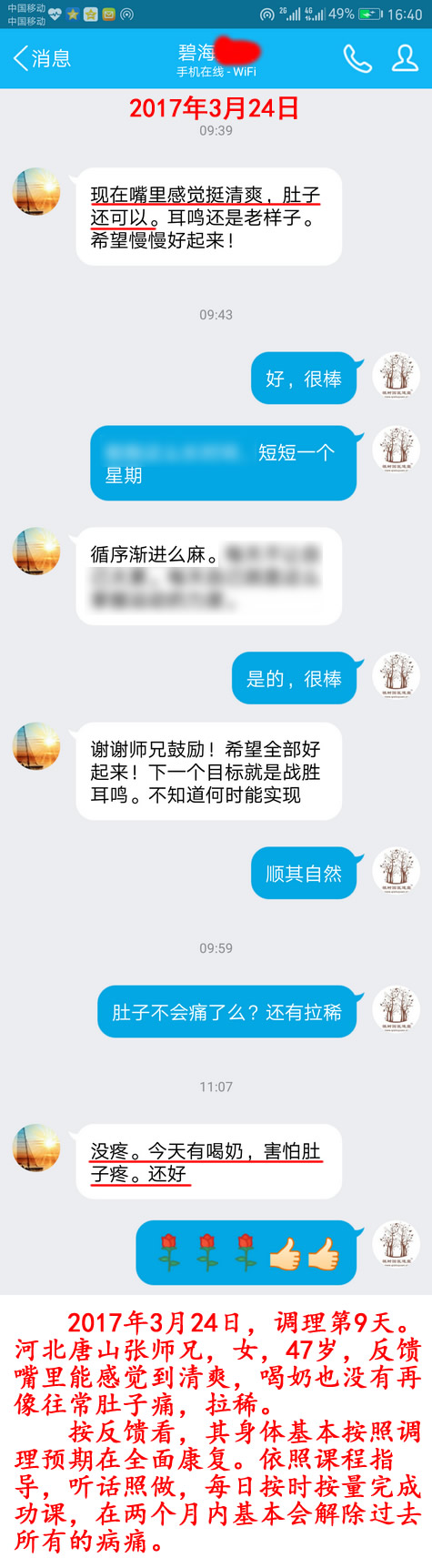The width and height of the screenshot is (432, 1568).
Task: Open the contact's profile page
Action: [x=405, y=58]
